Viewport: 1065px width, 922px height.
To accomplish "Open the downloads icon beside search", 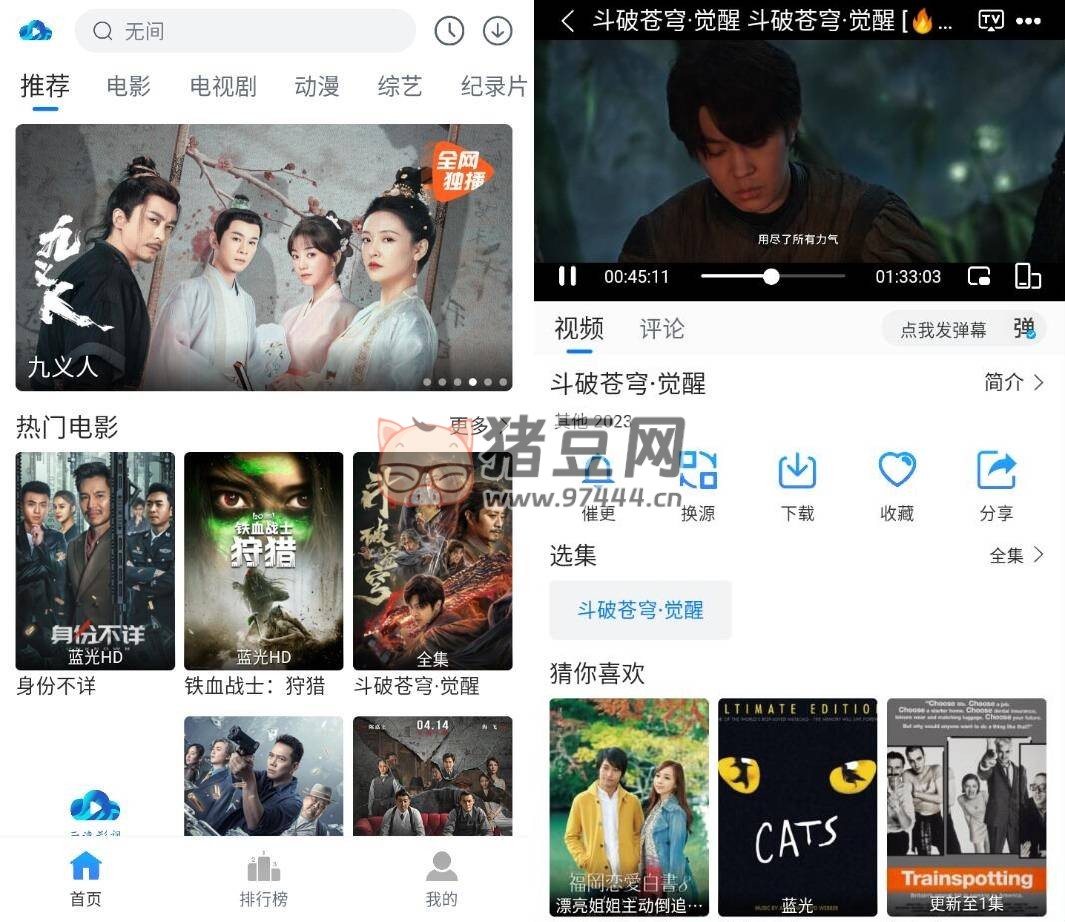I will tap(497, 32).
